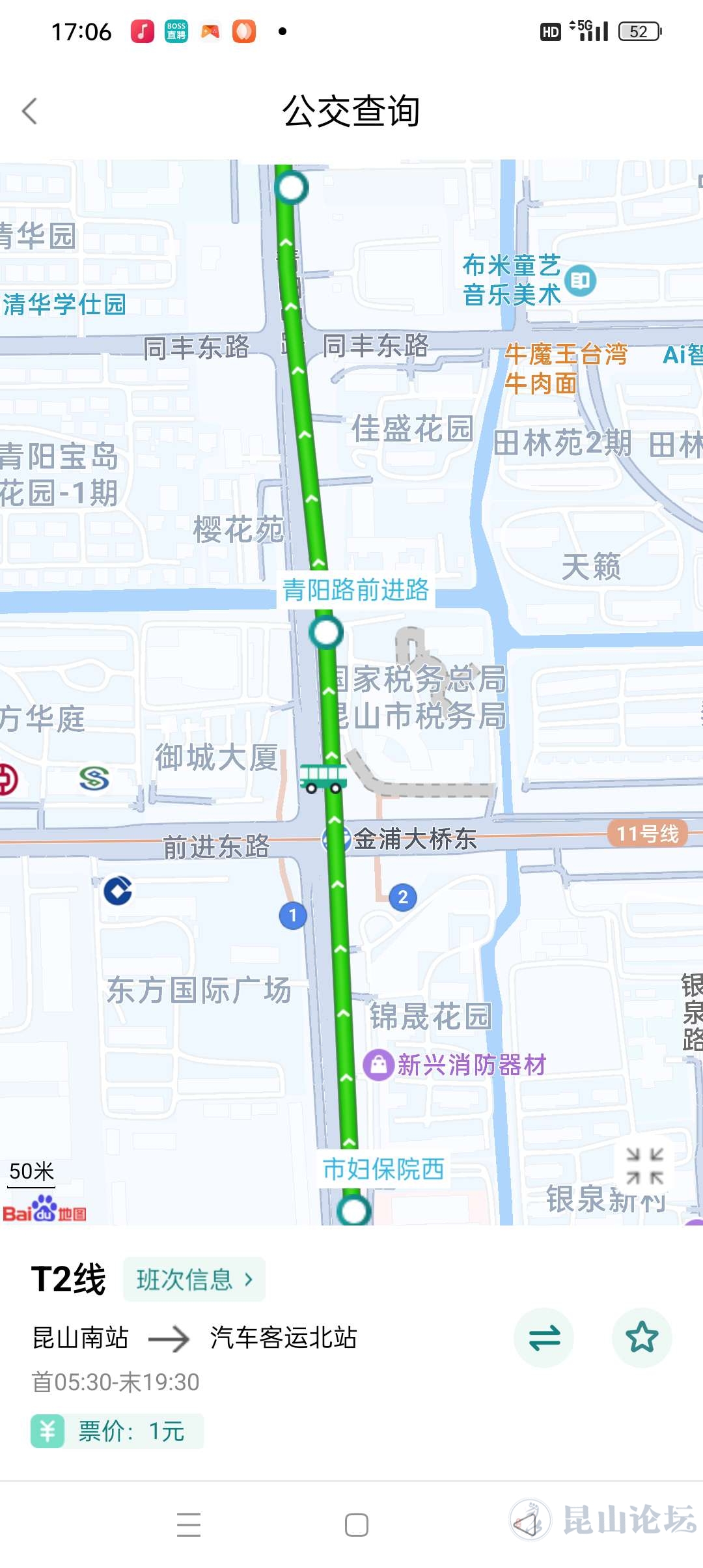Open the 布米童艺音乐美术 place marker
Screen dimensions: 703x1568
pos(580,281)
